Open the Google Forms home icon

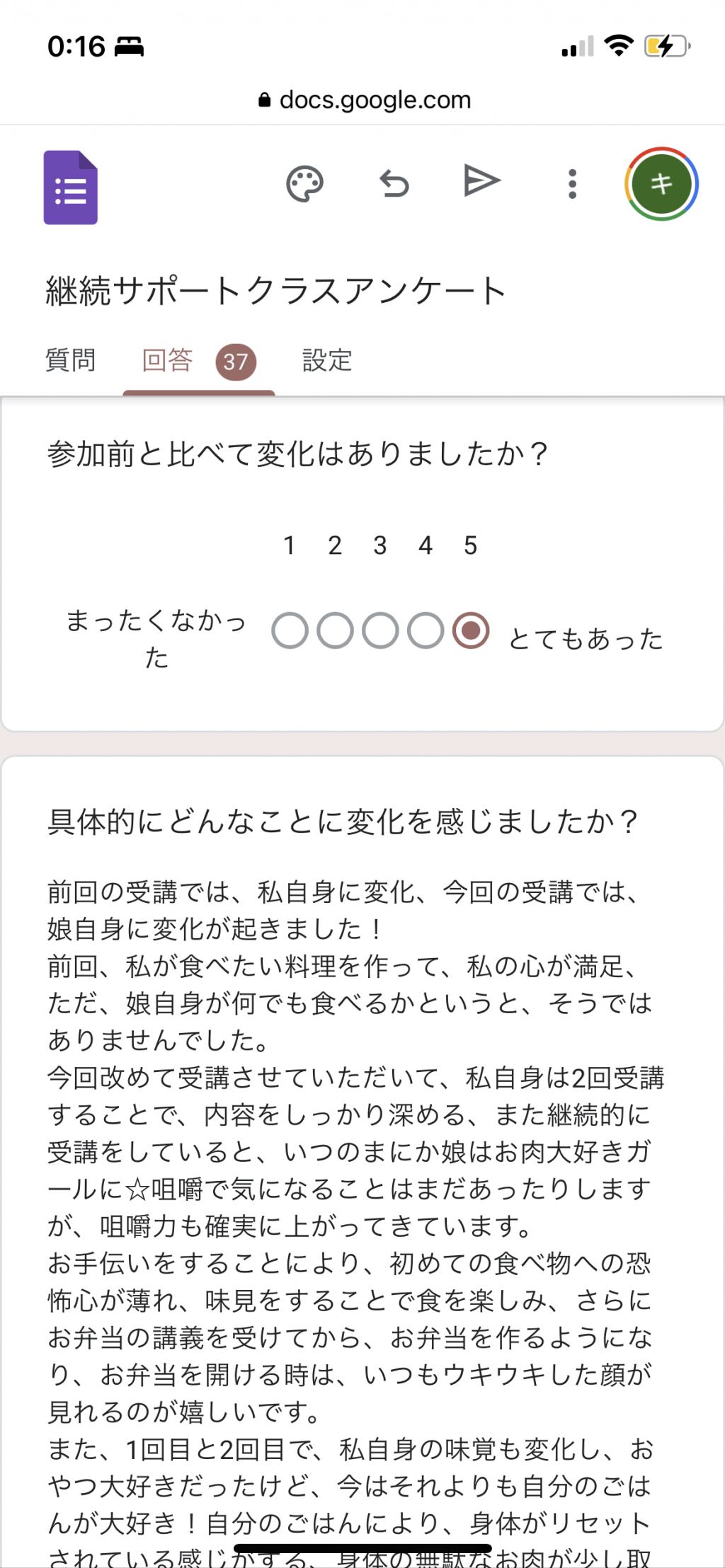(x=71, y=188)
